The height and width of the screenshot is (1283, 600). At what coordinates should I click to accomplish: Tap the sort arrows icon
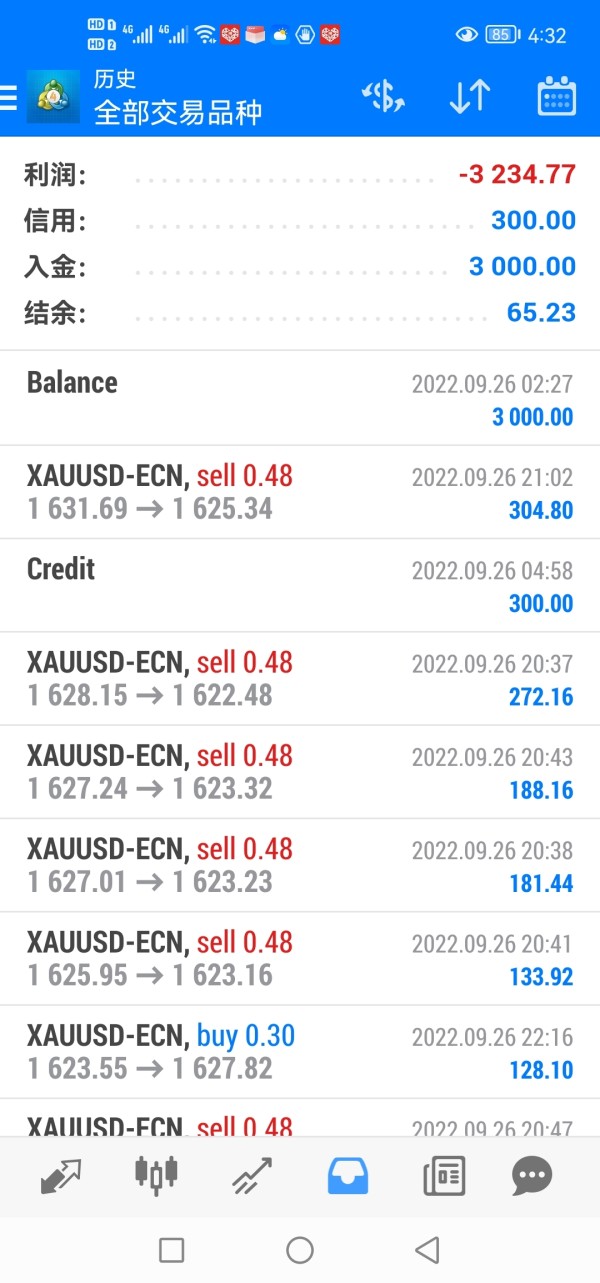point(469,97)
